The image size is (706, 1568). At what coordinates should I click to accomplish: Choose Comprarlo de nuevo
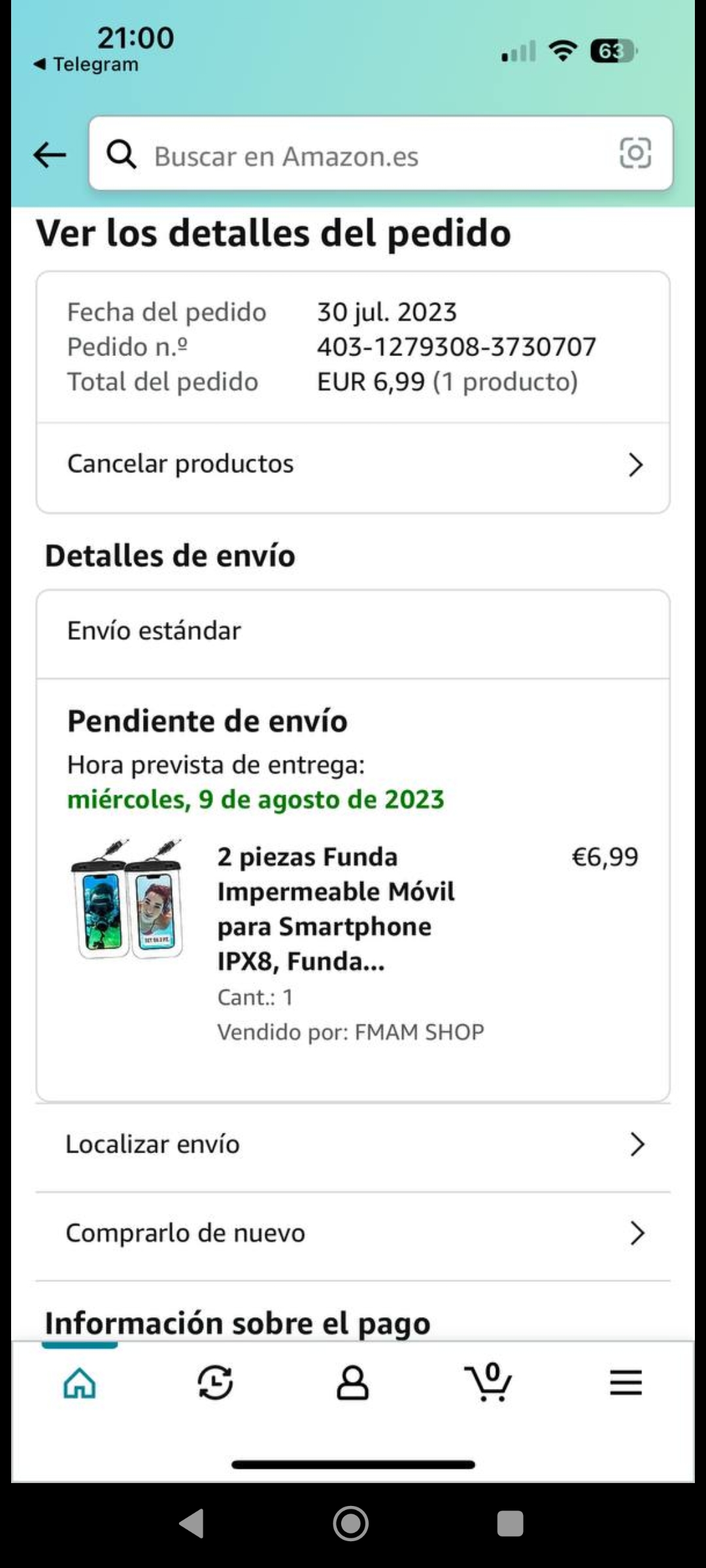pyautogui.click(x=353, y=1233)
